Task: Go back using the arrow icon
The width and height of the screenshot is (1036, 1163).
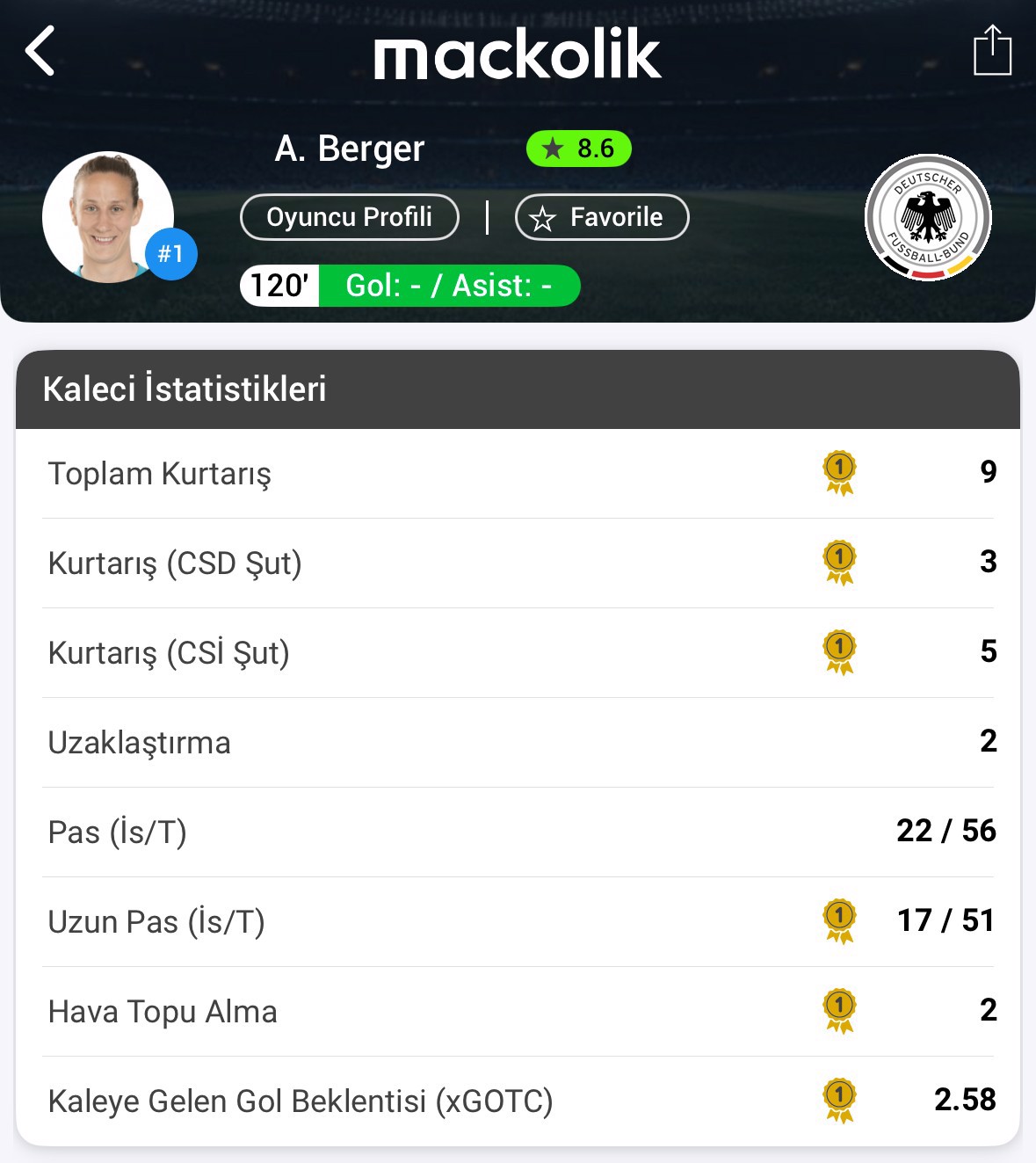Action: (x=40, y=51)
